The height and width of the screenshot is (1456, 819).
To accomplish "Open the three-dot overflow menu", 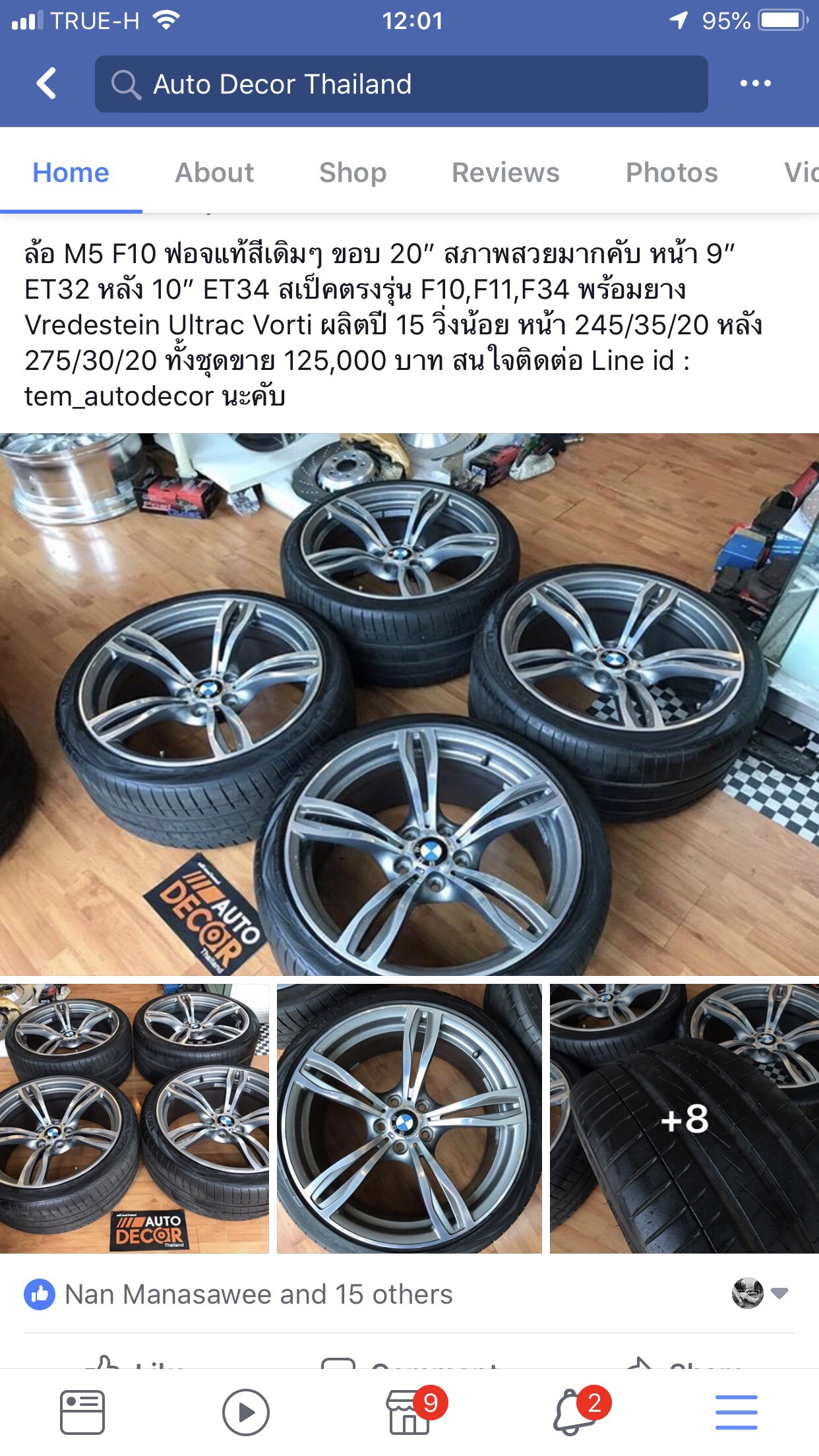I will pyautogui.click(x=755, y=84).
